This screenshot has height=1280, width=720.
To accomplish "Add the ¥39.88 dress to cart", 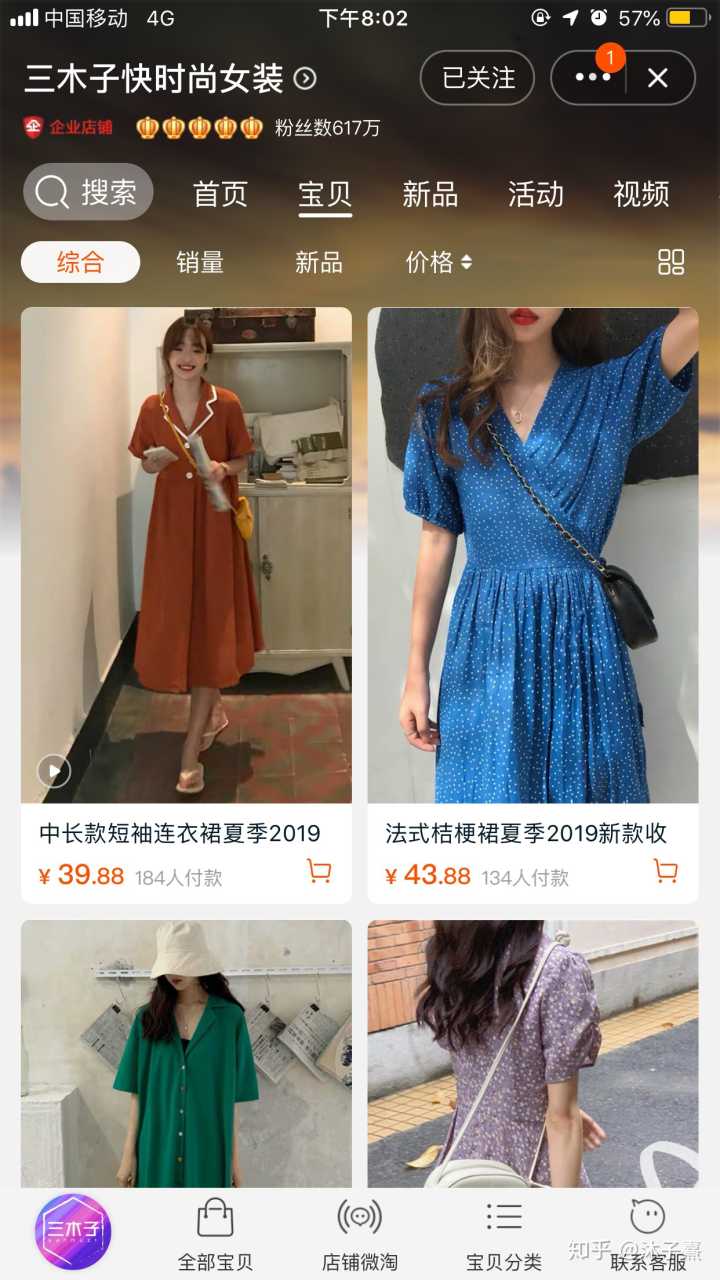I will 319,872.
